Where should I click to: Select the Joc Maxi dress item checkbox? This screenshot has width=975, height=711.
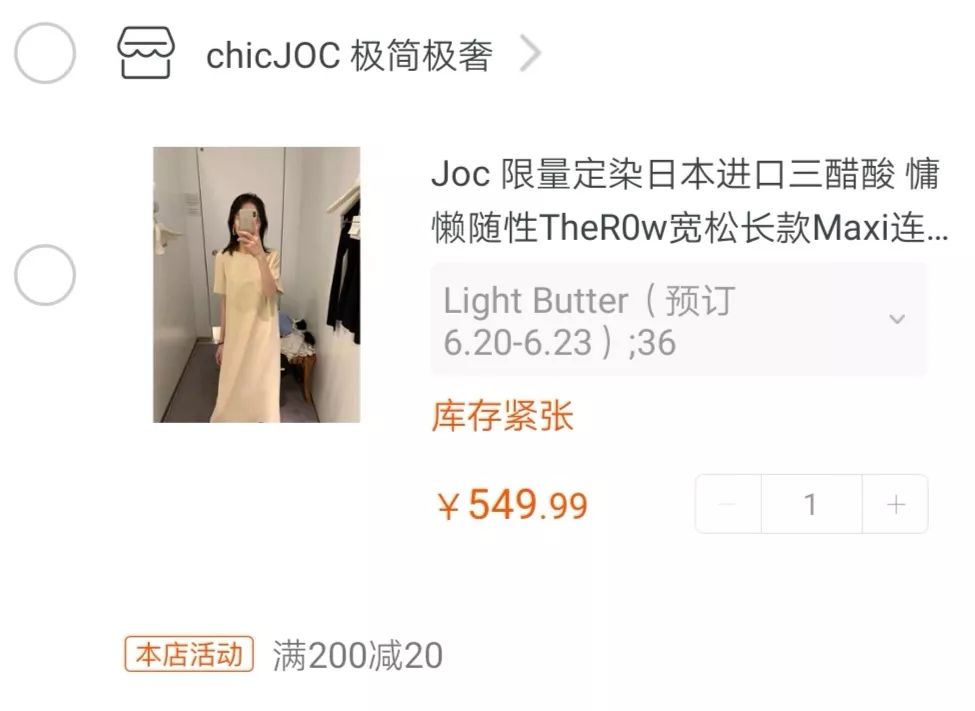[45, 275]
